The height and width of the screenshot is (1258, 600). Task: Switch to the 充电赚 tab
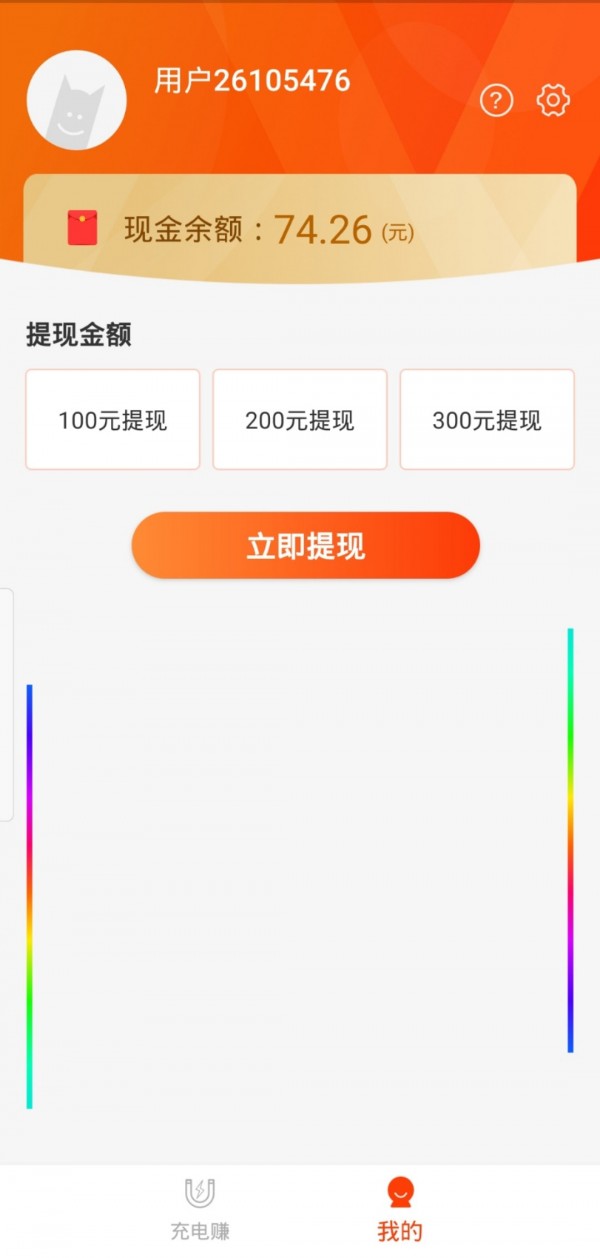point(200,1208)
